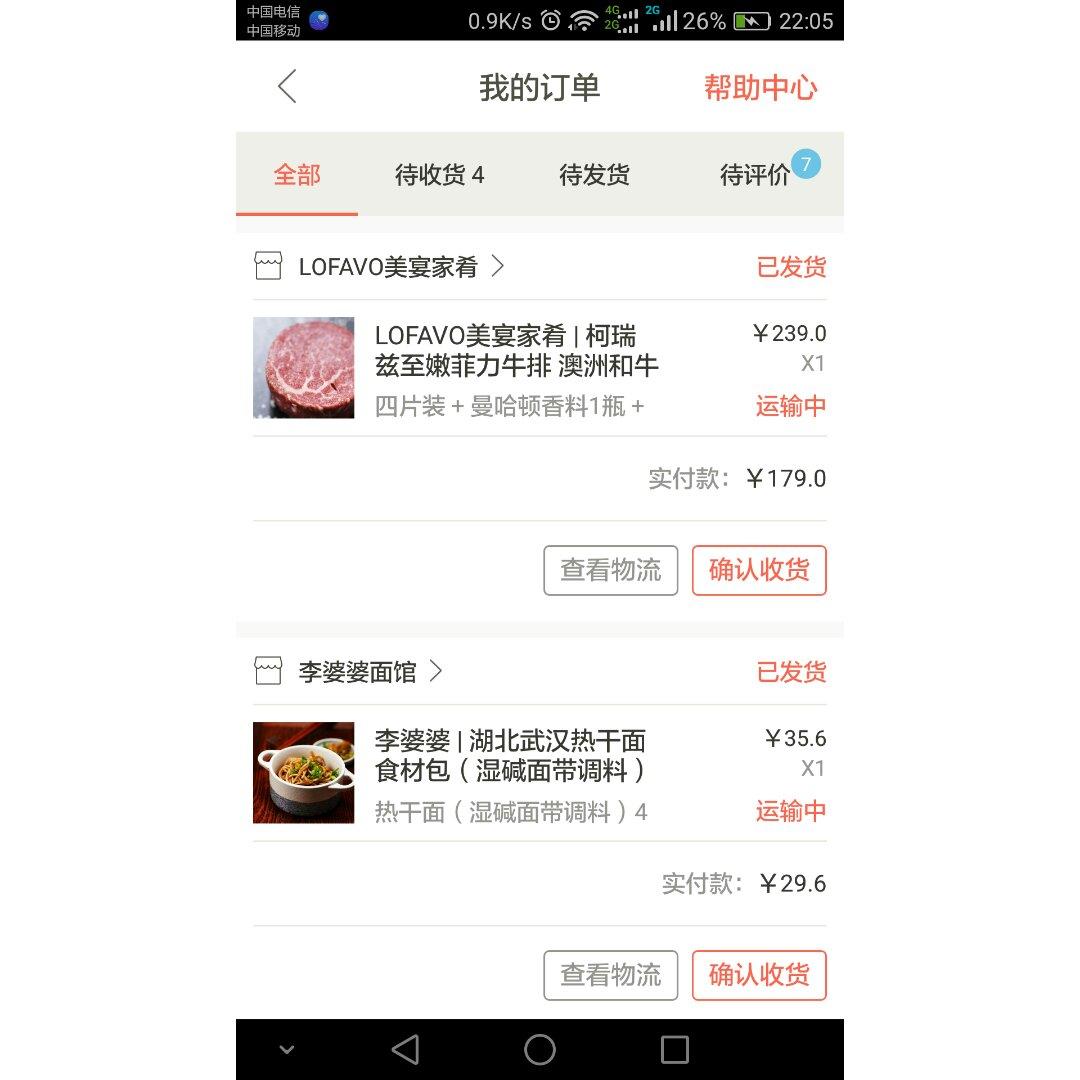Tap 查看物流 for the LOFAVO steak order
This screenshot has height=1080, width=1080.
[x=610, y=570]
